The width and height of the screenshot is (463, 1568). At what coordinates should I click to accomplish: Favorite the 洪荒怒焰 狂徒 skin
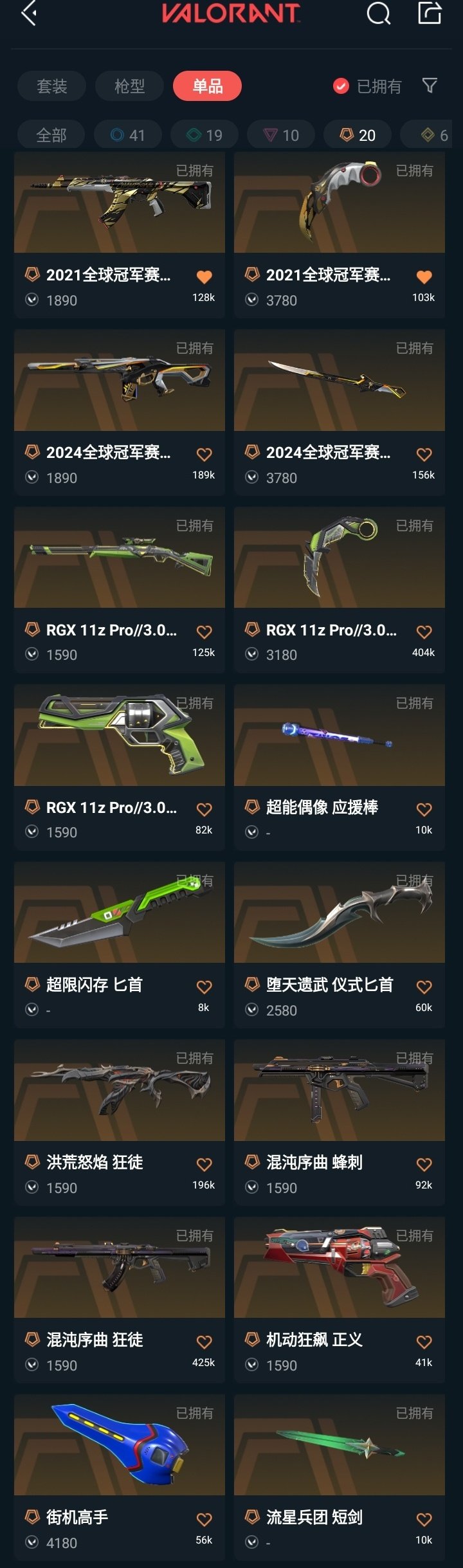(x=204, y=1164)
